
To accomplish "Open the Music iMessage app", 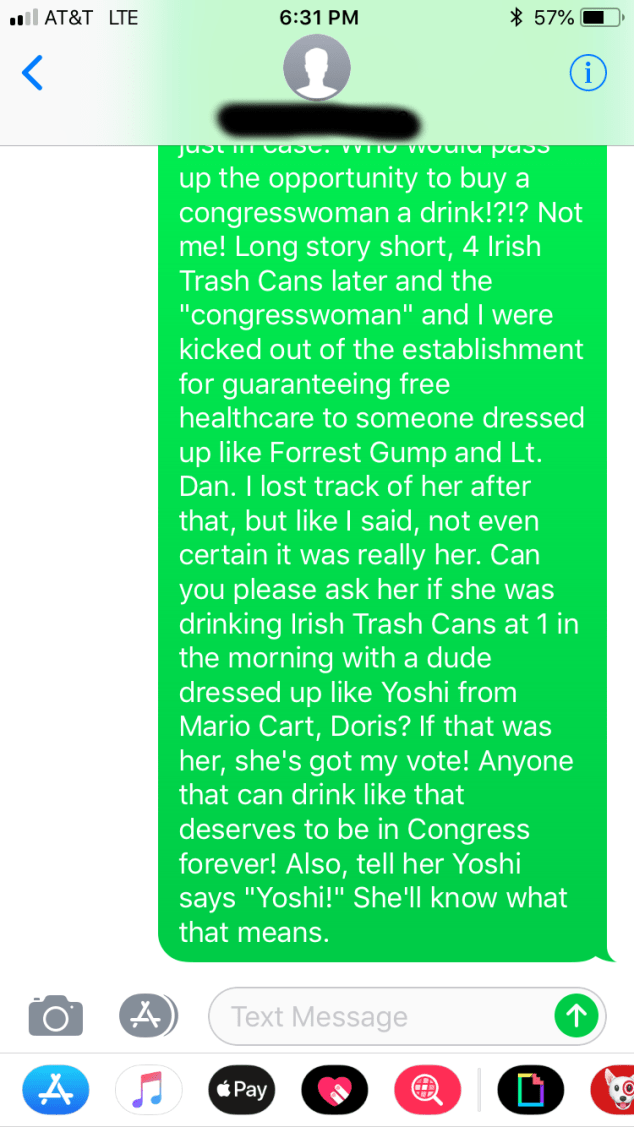I will click(148, 1090).
